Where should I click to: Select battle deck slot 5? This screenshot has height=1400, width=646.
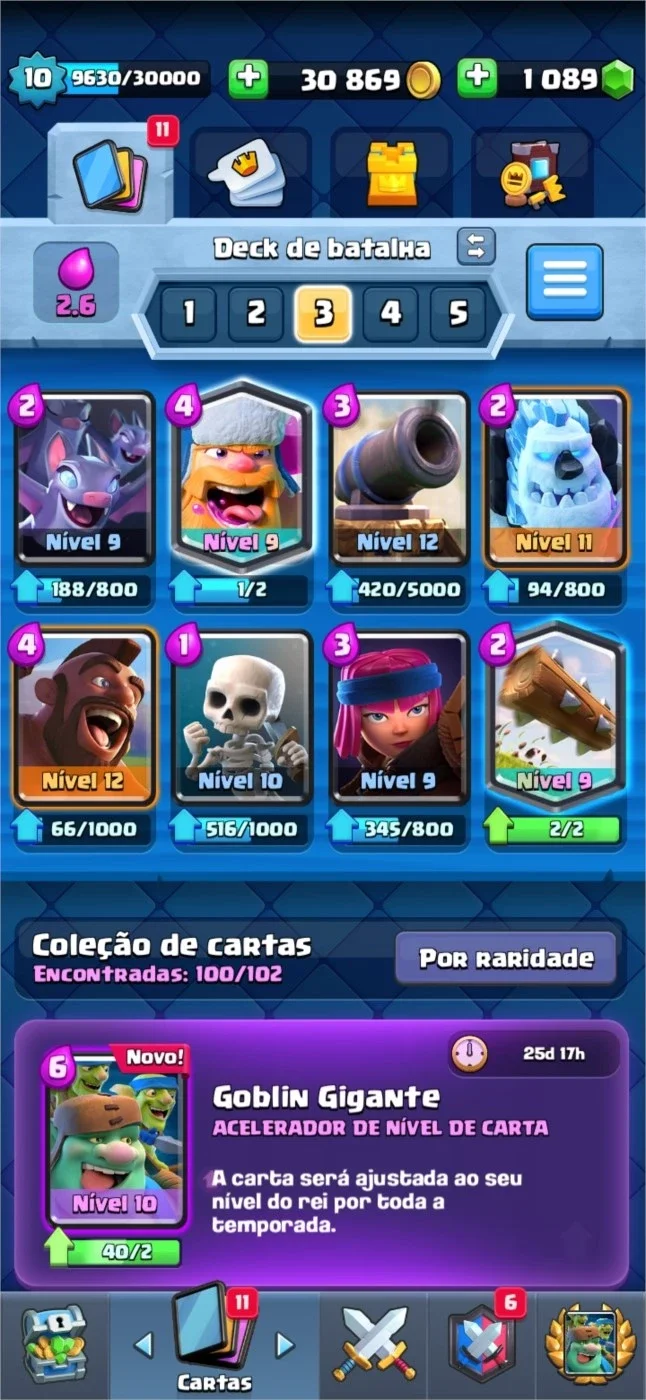458,314
